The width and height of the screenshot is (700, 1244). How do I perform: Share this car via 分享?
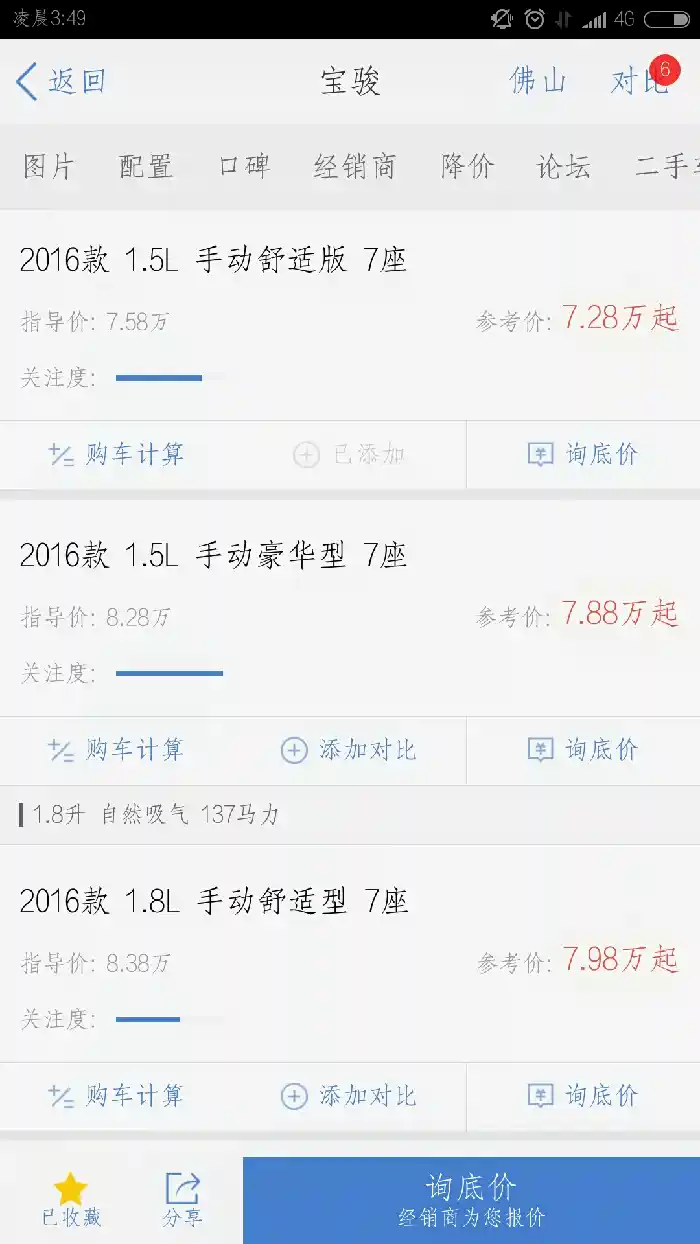182,1199
